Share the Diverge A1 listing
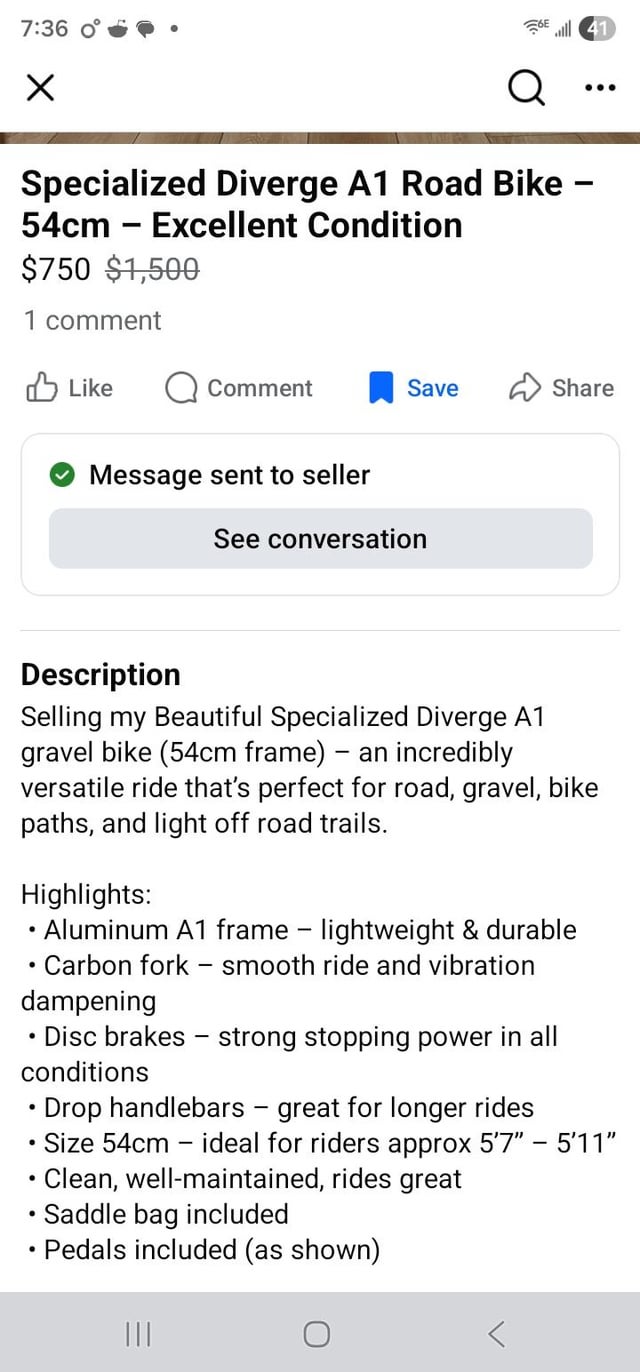The height and width of the screenshot is (1372, 640). coord(561,388)
